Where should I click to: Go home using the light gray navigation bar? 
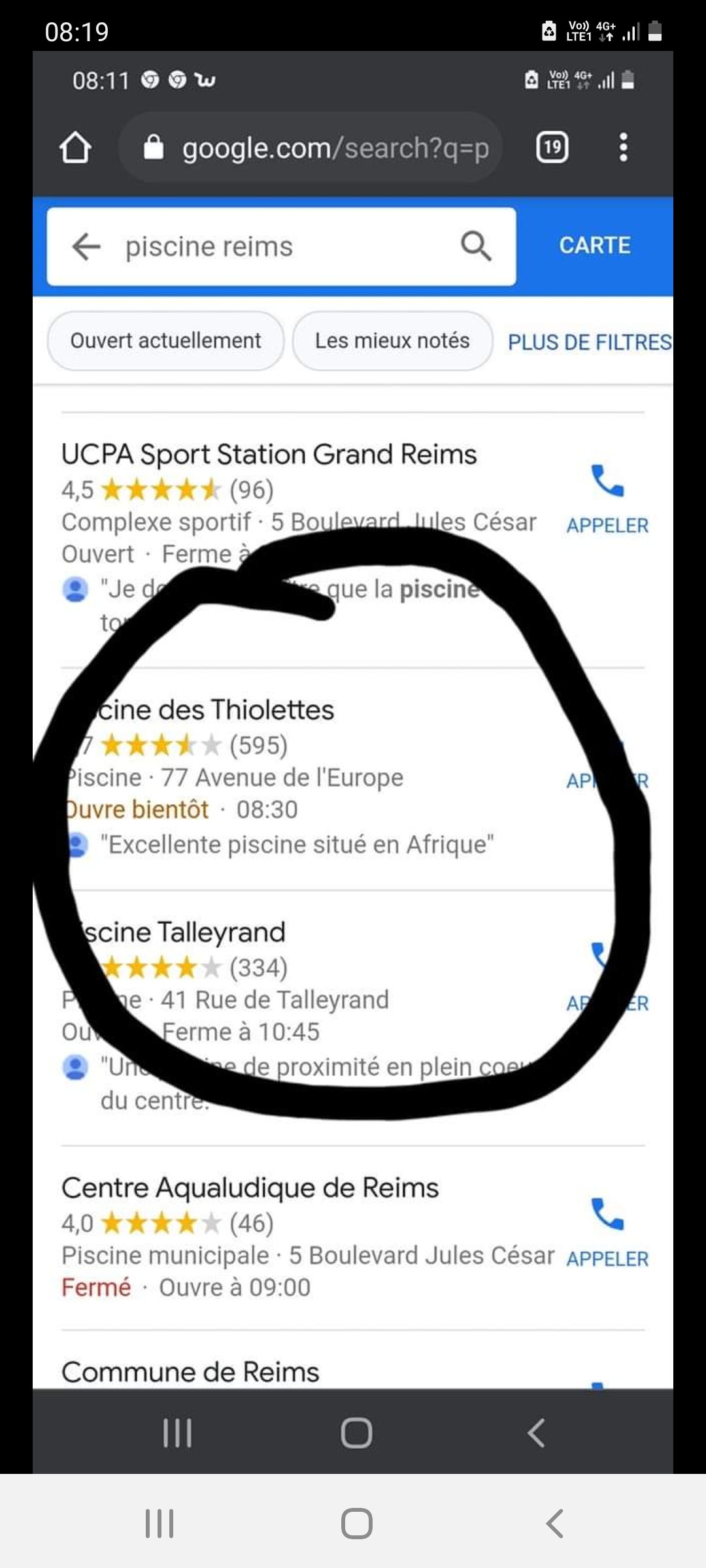click(x=356, y=1524)
